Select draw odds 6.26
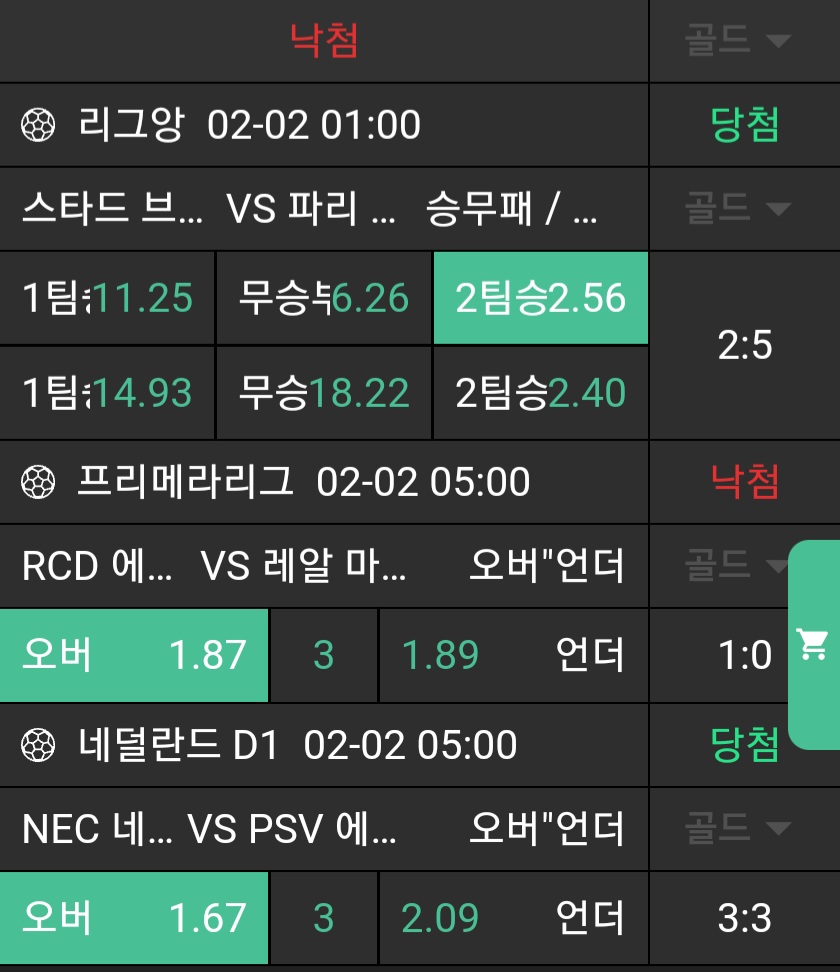 pyautogui.click(x=324, y=298)
